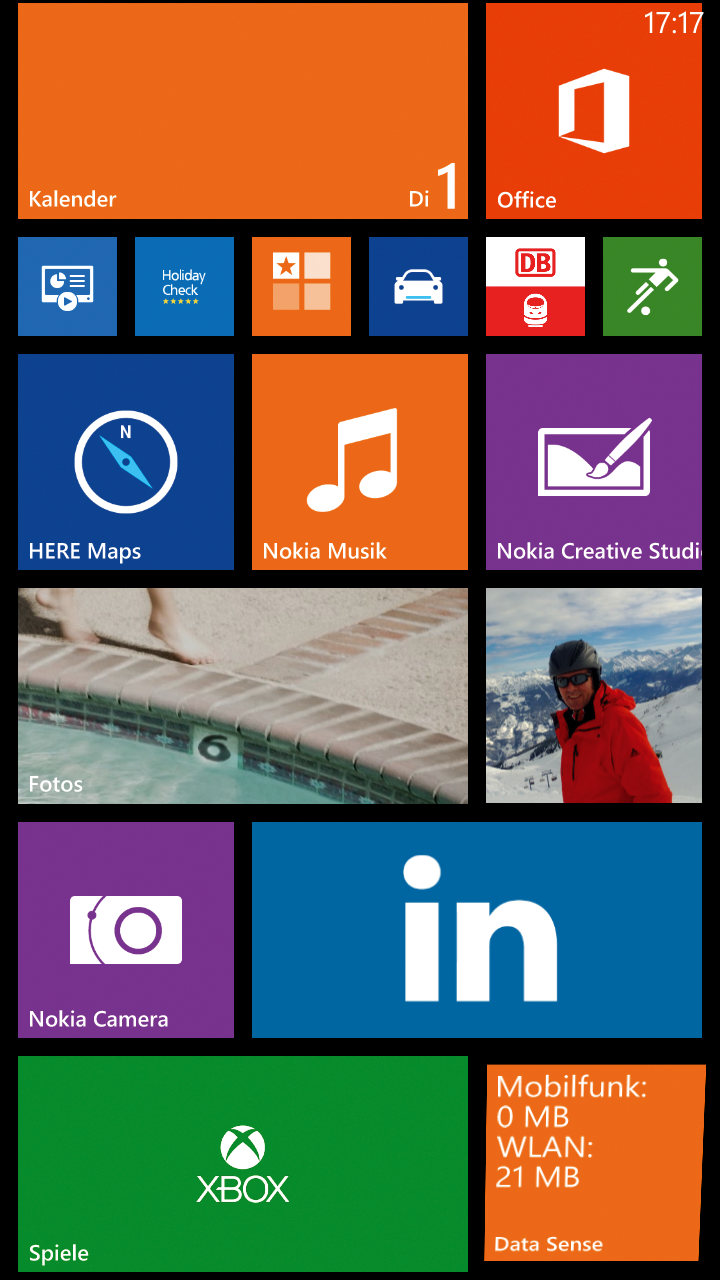Open the Fotos tile
The height and width of the screenshot is (1280, 720).
[x=243, y=696]
